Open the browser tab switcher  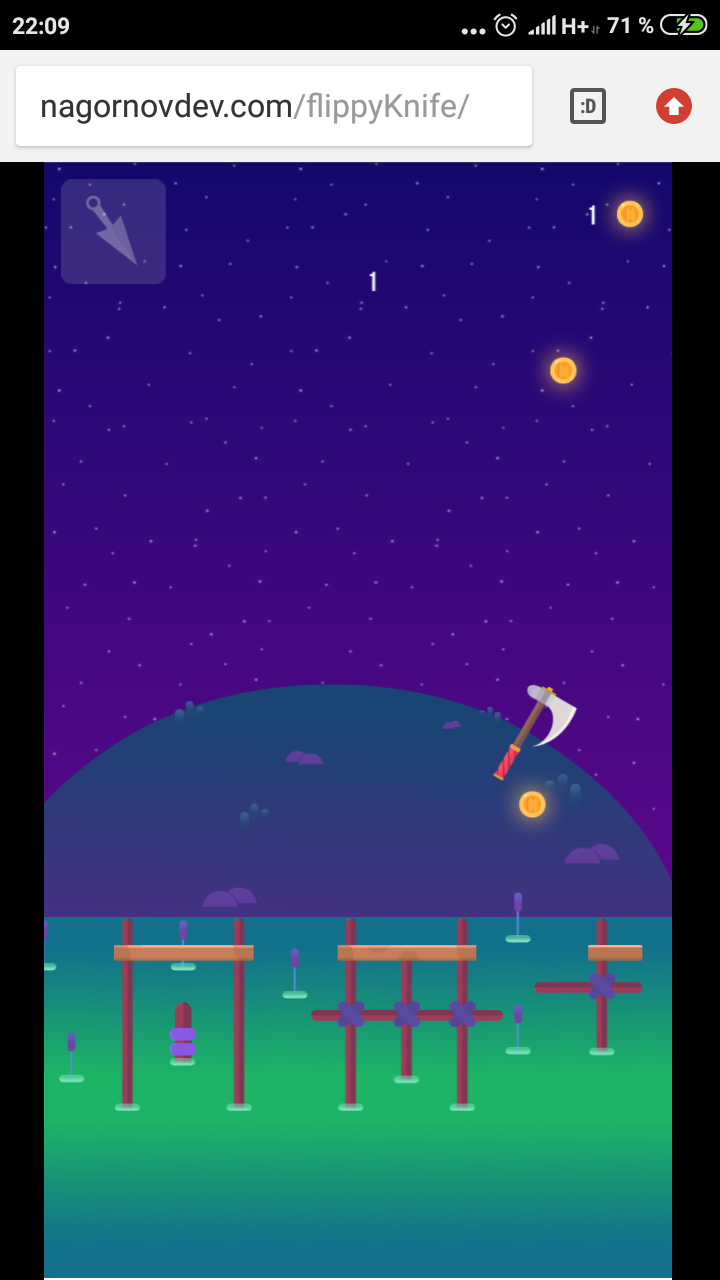(x=588, y=106)
